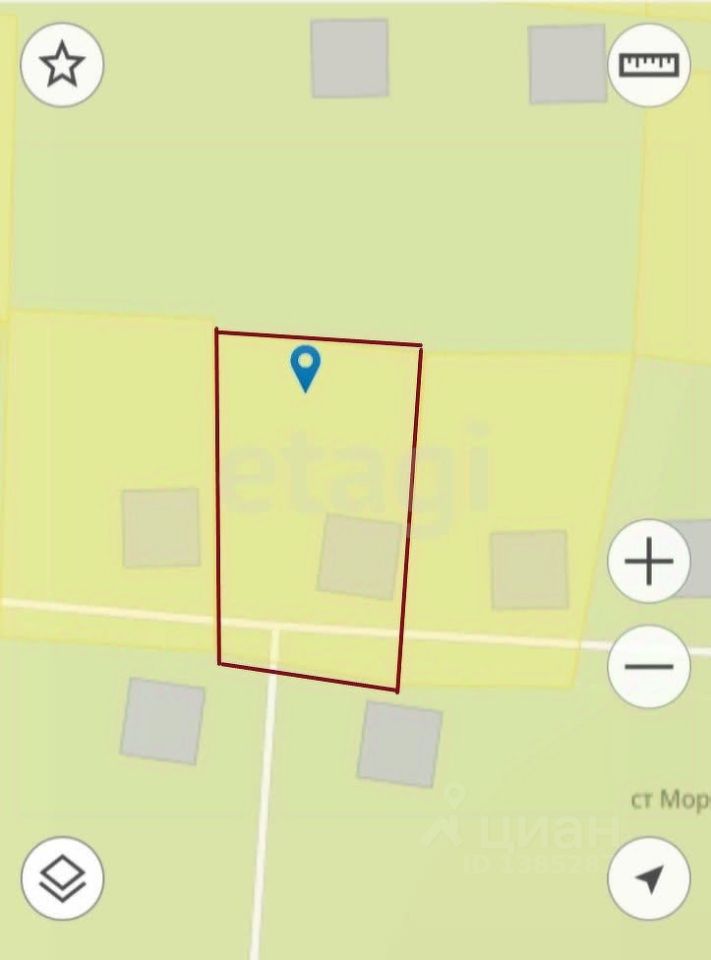Open the ruler measurement tool
This screenshot has width=711, height=960.
pyautogui.click(x=649, y=65)
